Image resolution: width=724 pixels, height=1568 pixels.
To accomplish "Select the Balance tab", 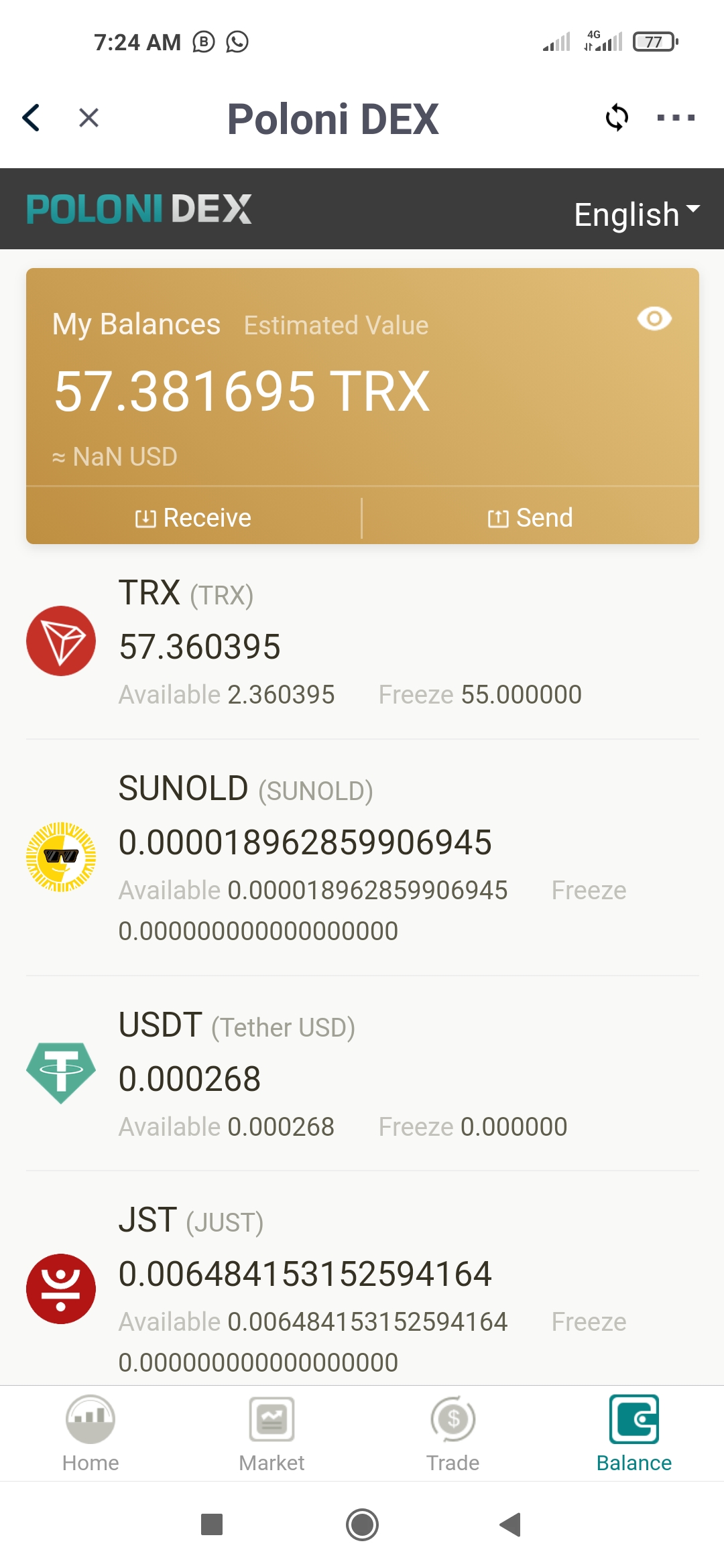I will 634,1434.
